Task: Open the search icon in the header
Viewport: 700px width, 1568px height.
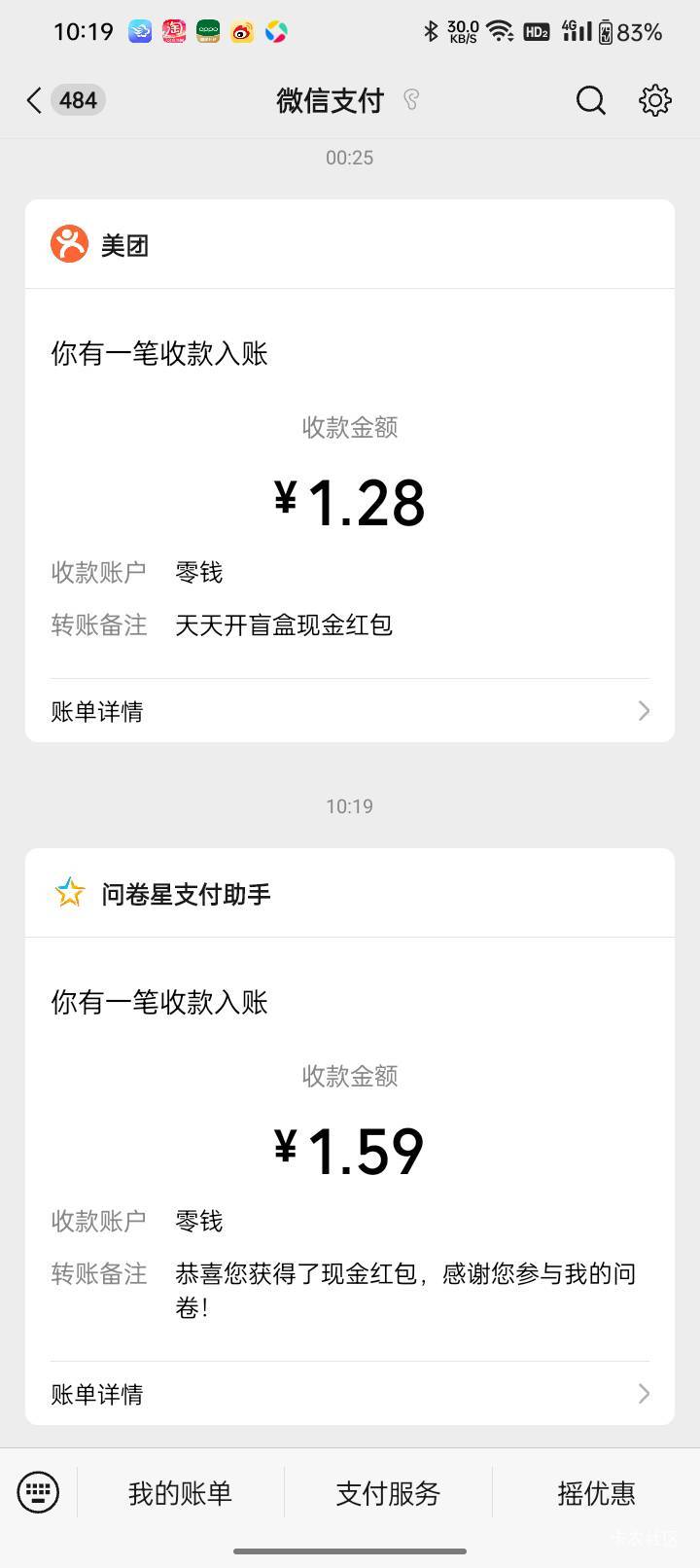Action: point(590,100)
